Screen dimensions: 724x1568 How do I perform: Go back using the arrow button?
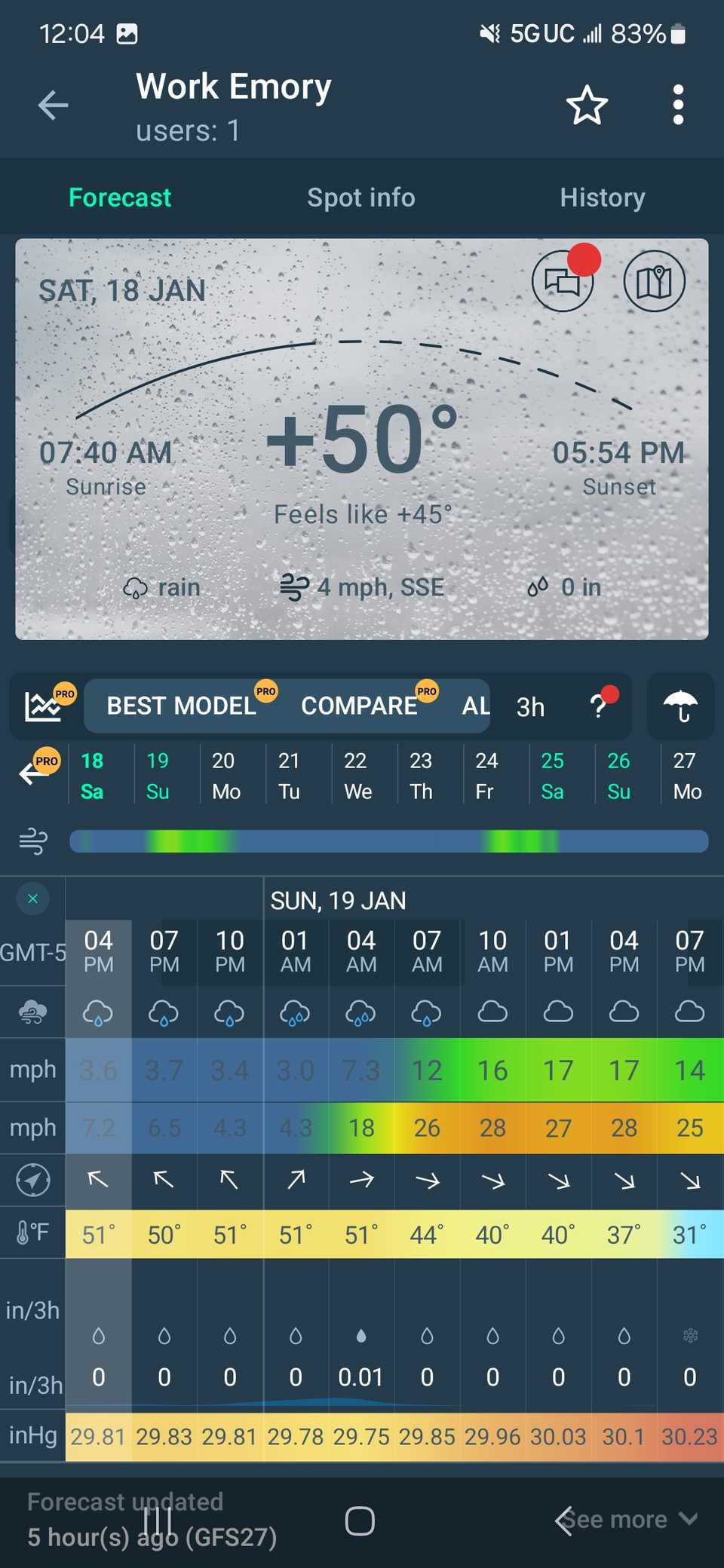(x=53, y=106)
